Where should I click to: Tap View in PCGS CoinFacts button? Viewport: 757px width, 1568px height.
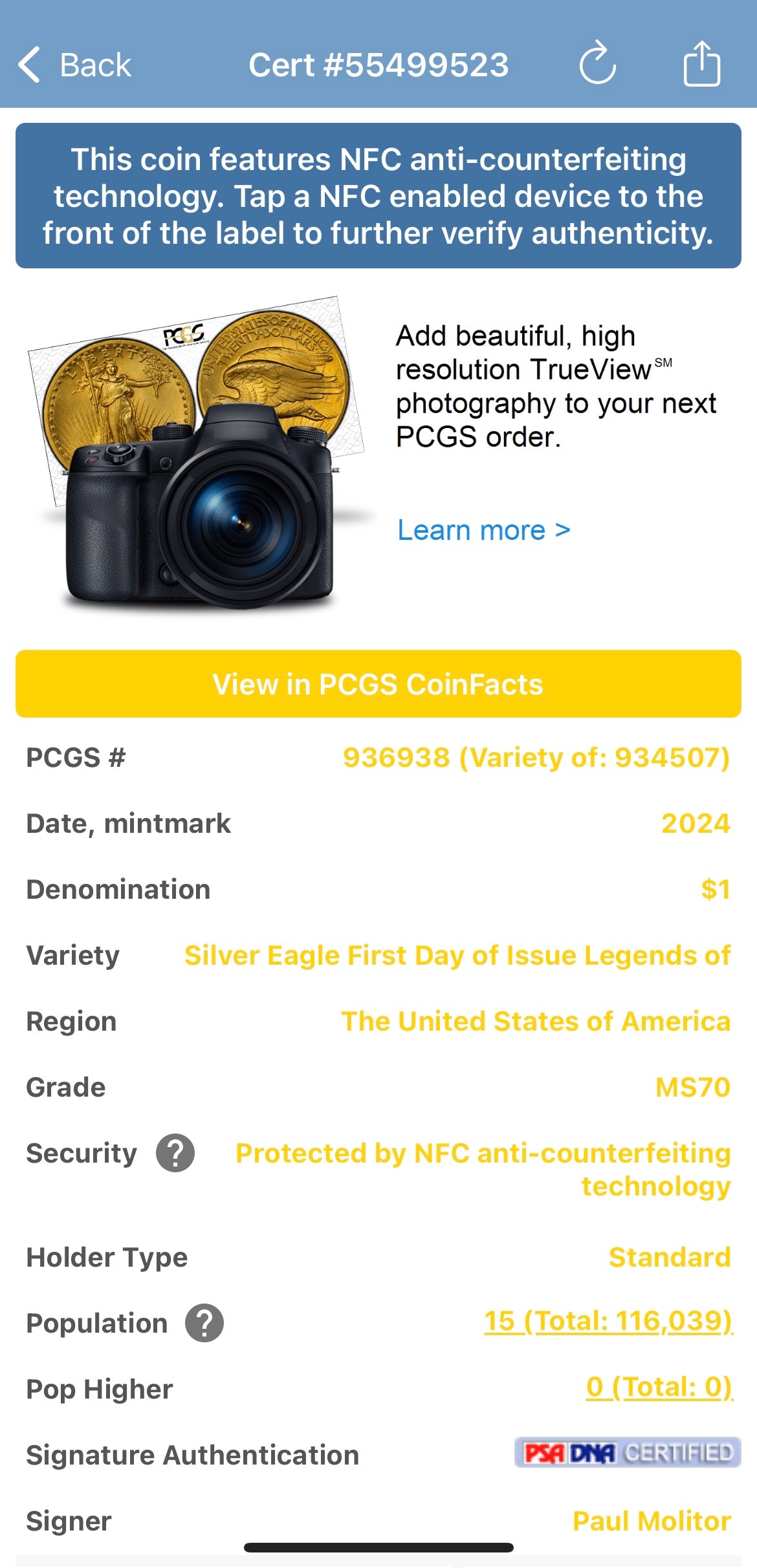click(378, 684)
